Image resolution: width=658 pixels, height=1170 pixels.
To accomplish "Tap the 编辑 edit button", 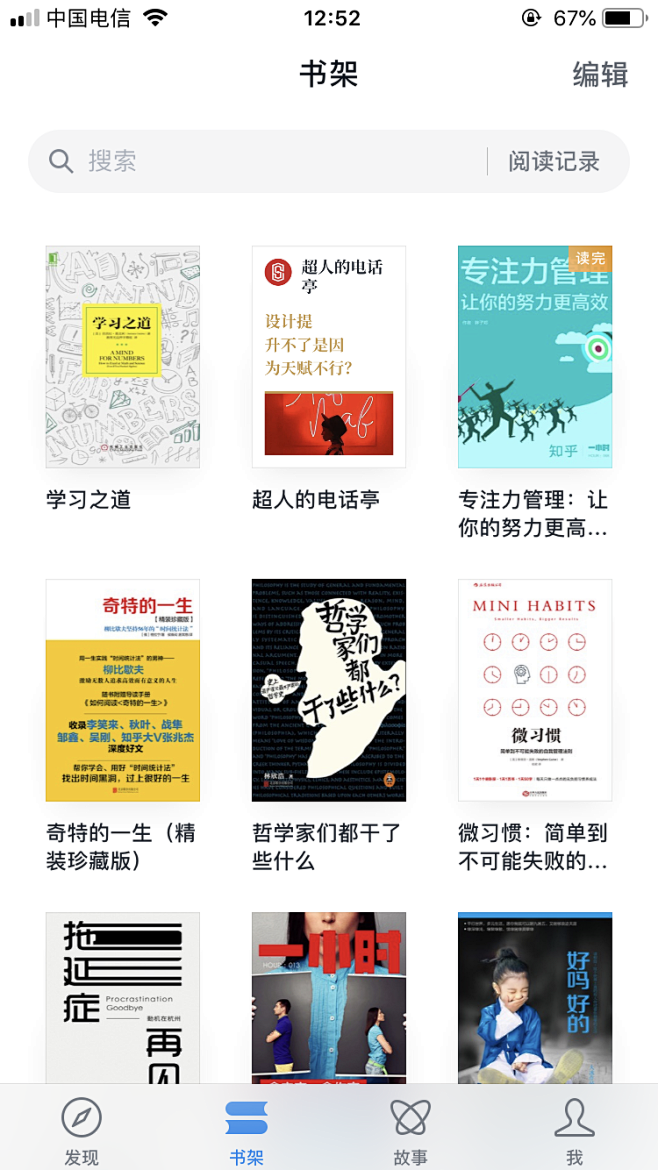I will pyautogui.click(x=600, y=75).
